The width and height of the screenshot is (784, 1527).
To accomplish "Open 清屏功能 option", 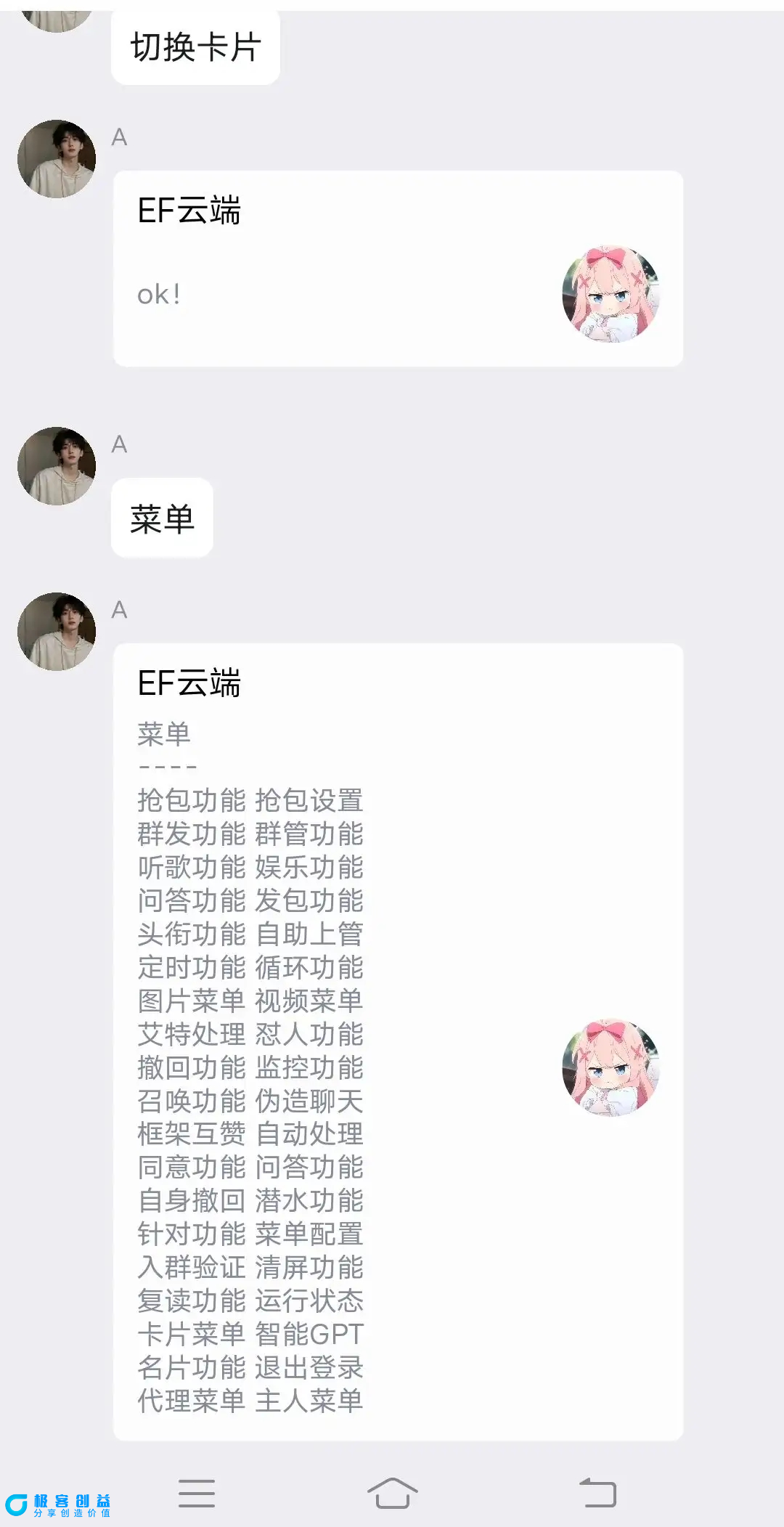I will [x=309, y=1269].
